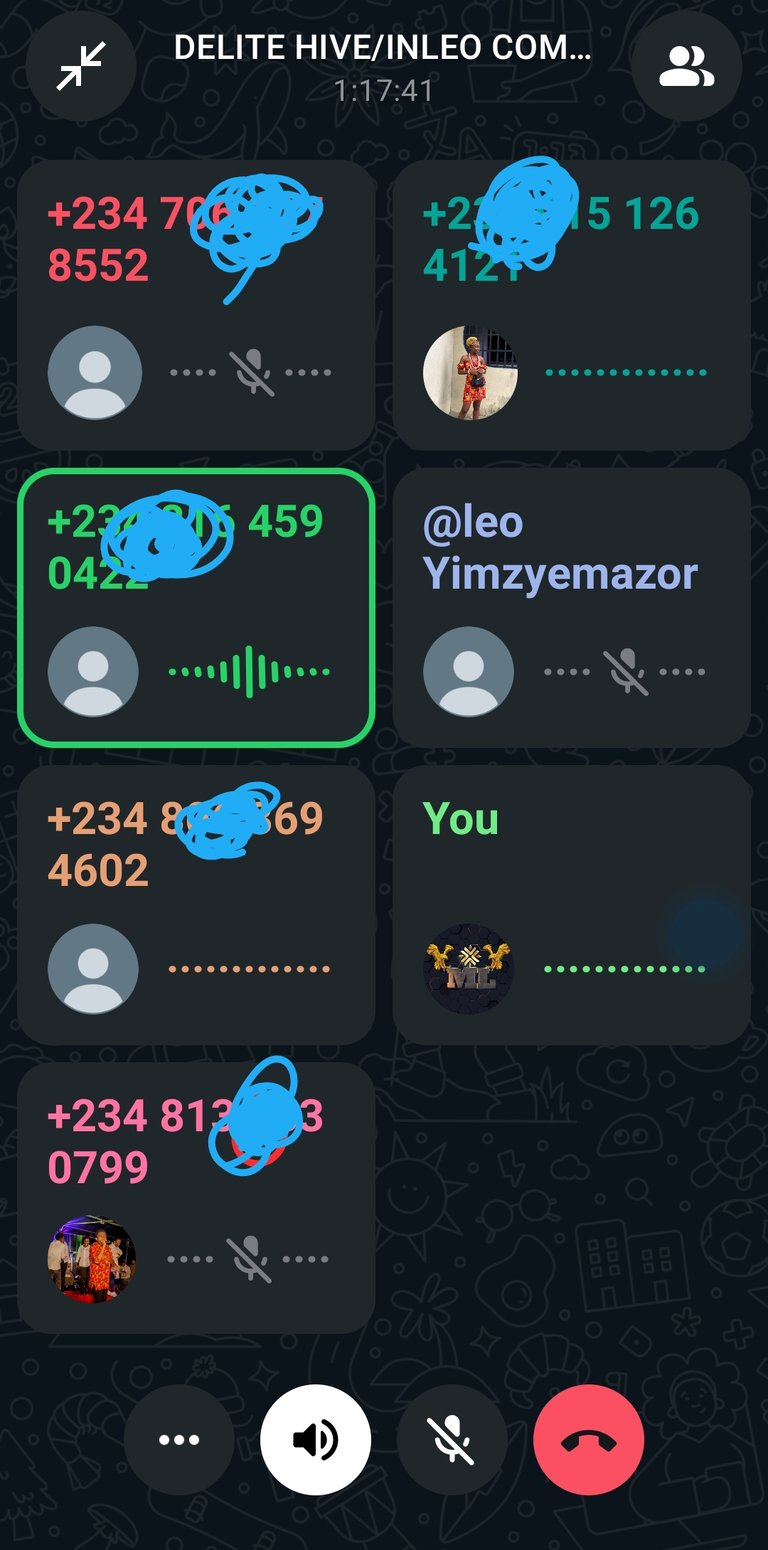Open the participant tile ending in 8552
The width and height of the screenshot is (768, 1550).
point(196,305)
